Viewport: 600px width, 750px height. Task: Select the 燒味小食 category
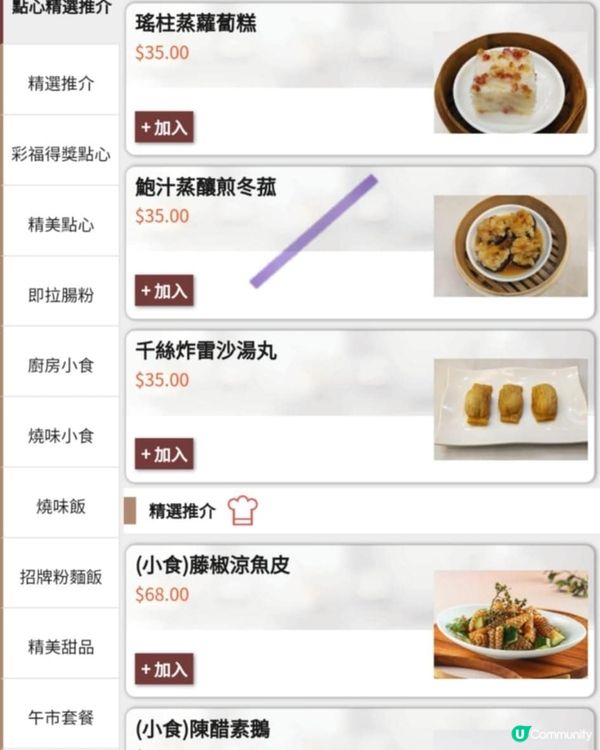coord(61,436)
